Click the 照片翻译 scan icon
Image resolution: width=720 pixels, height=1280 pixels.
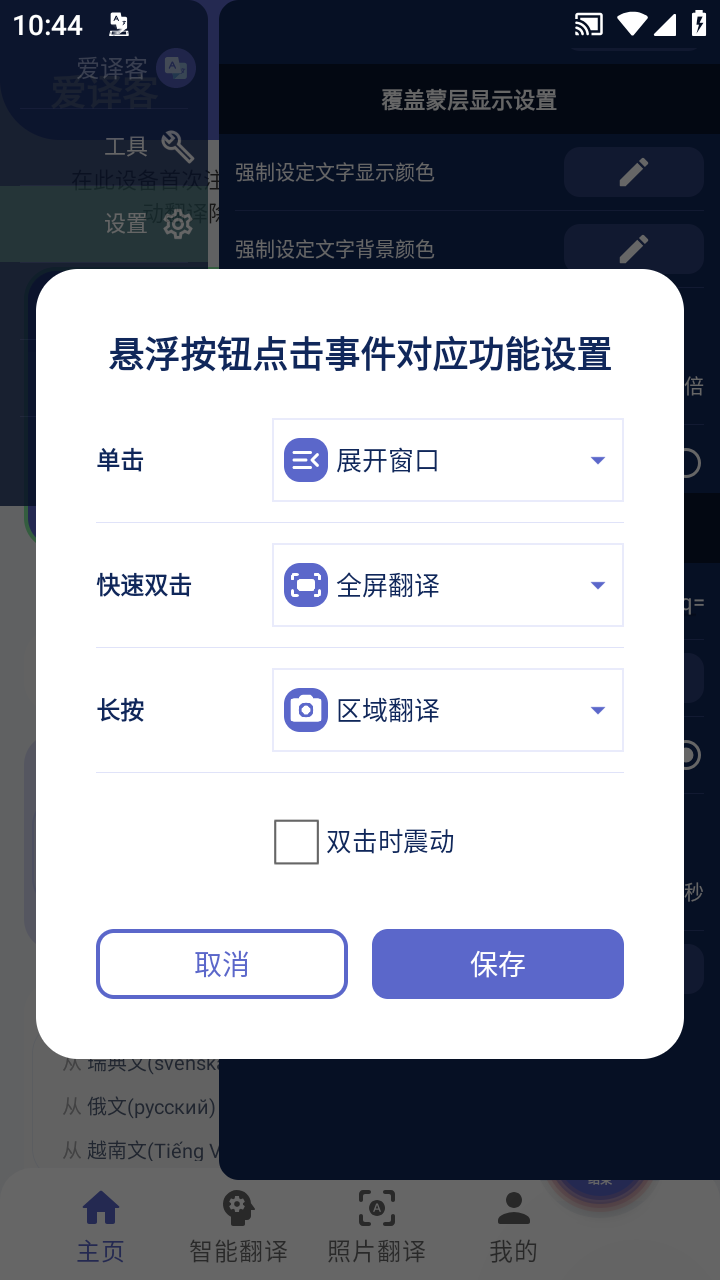pos(375,1207)
